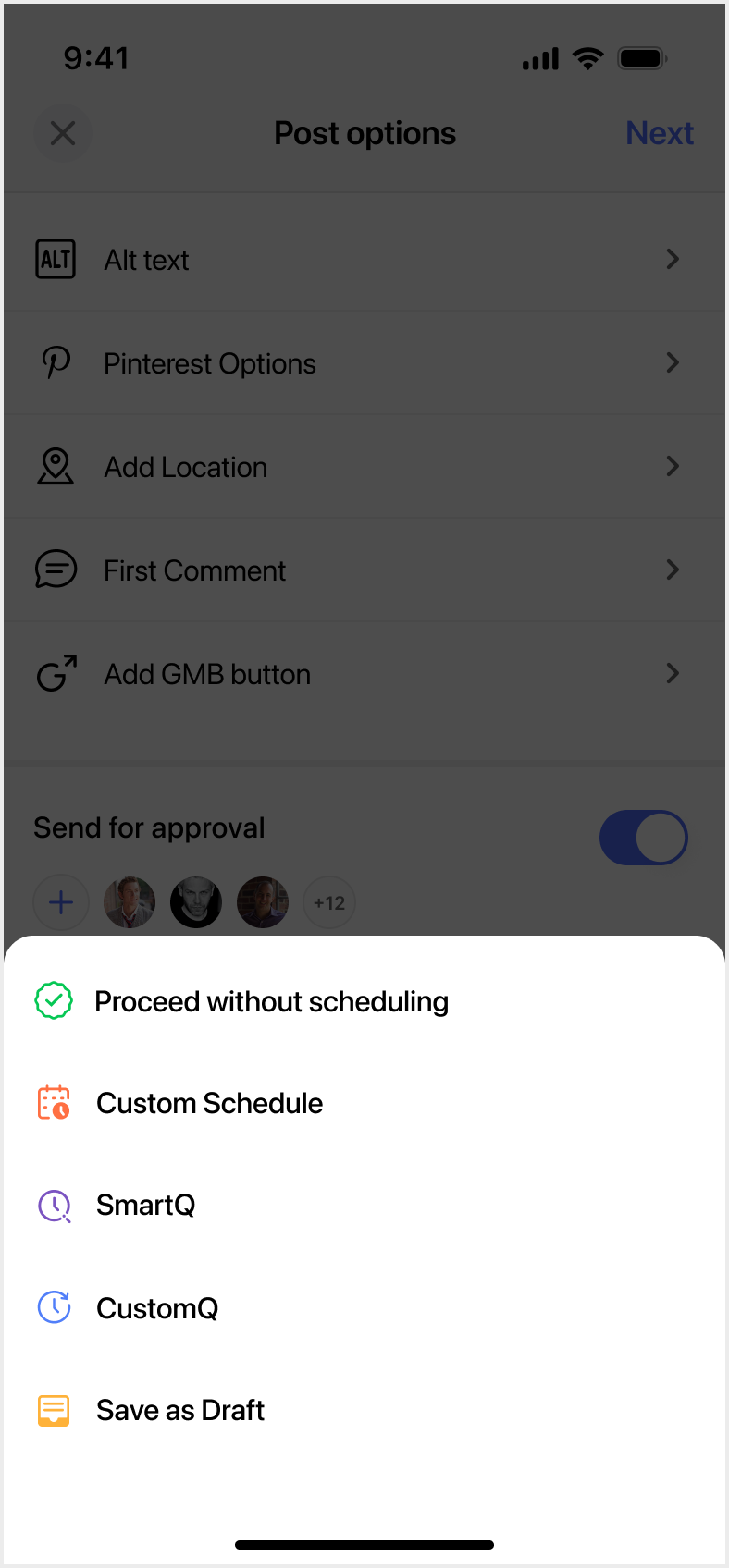Open the Add Location row
This screenshot has width=729, height=1568.
pos(364,467)
